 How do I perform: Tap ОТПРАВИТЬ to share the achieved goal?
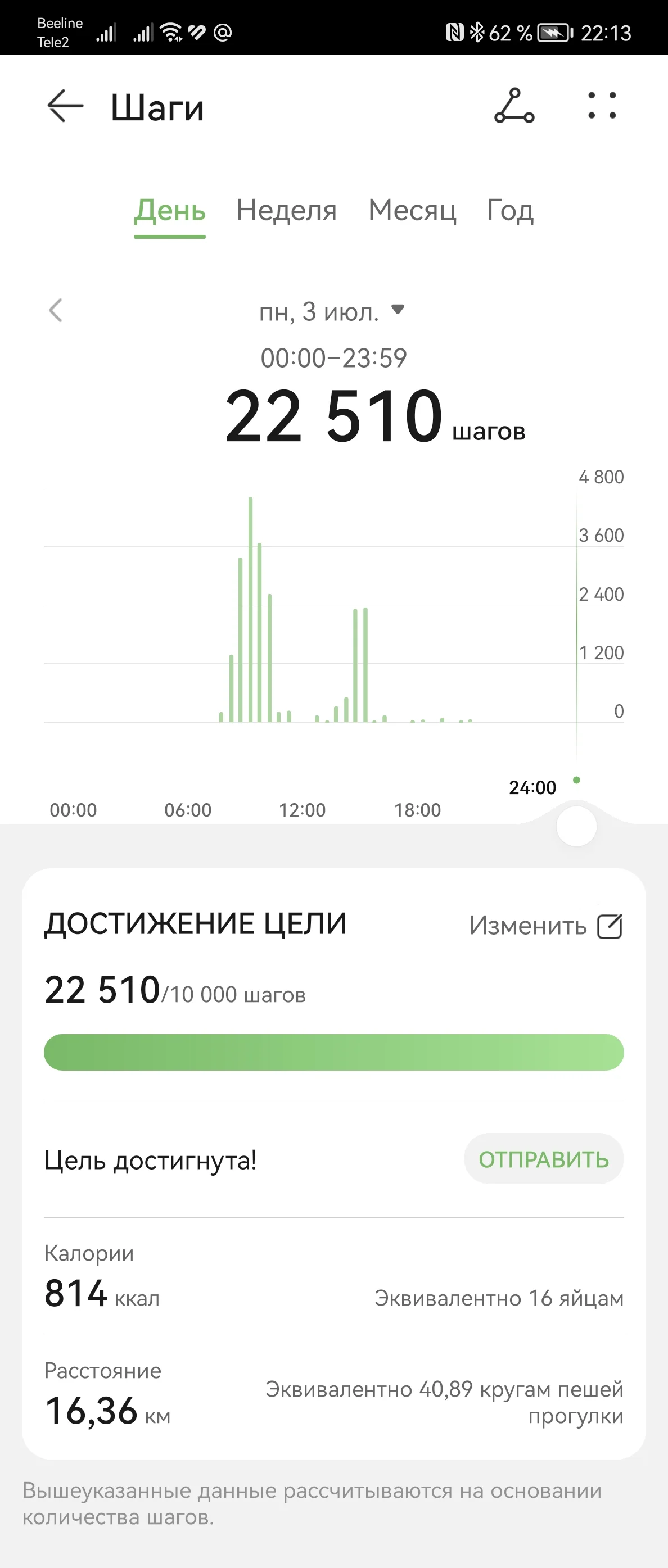pos(543,1159)
